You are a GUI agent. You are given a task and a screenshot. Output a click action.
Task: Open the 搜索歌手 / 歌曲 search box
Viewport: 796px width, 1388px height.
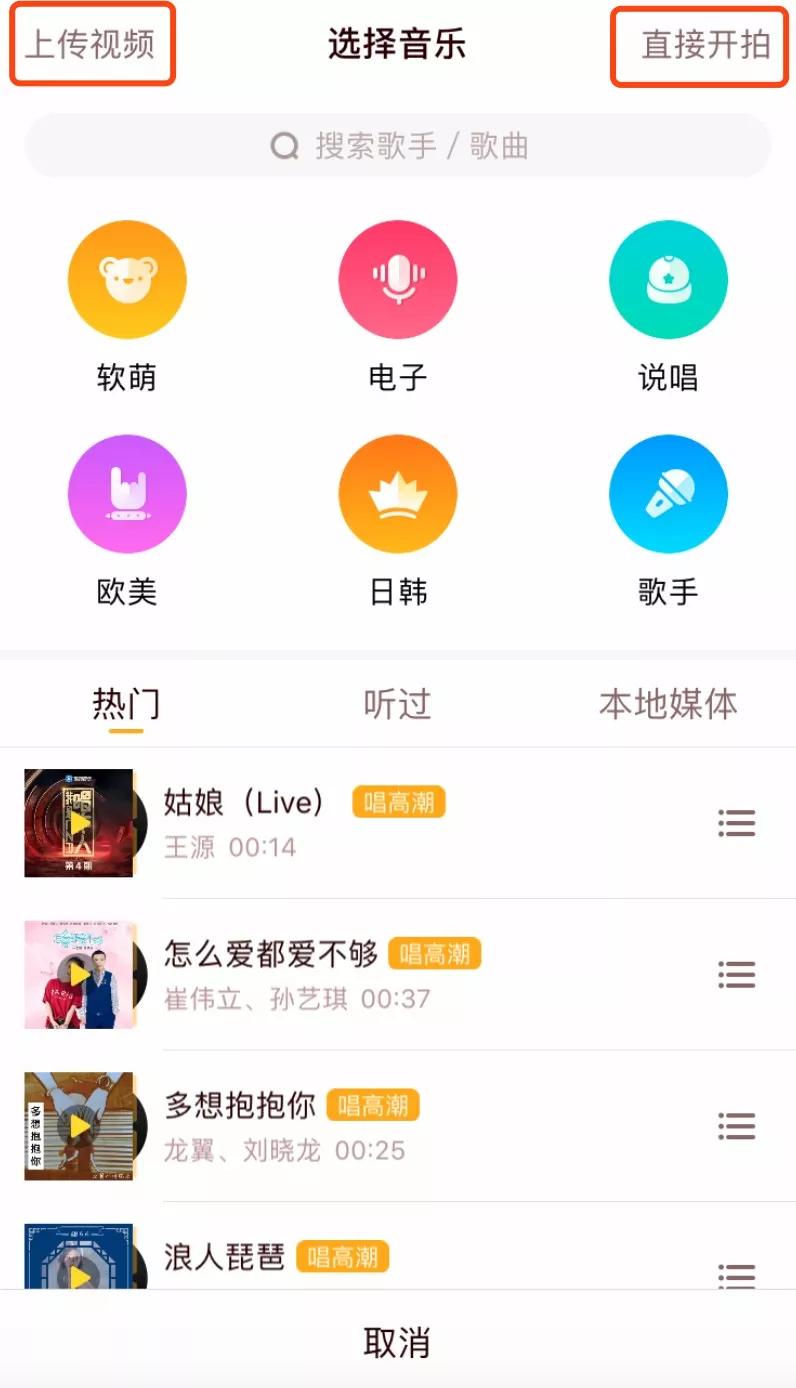click(x=398, y=146)
